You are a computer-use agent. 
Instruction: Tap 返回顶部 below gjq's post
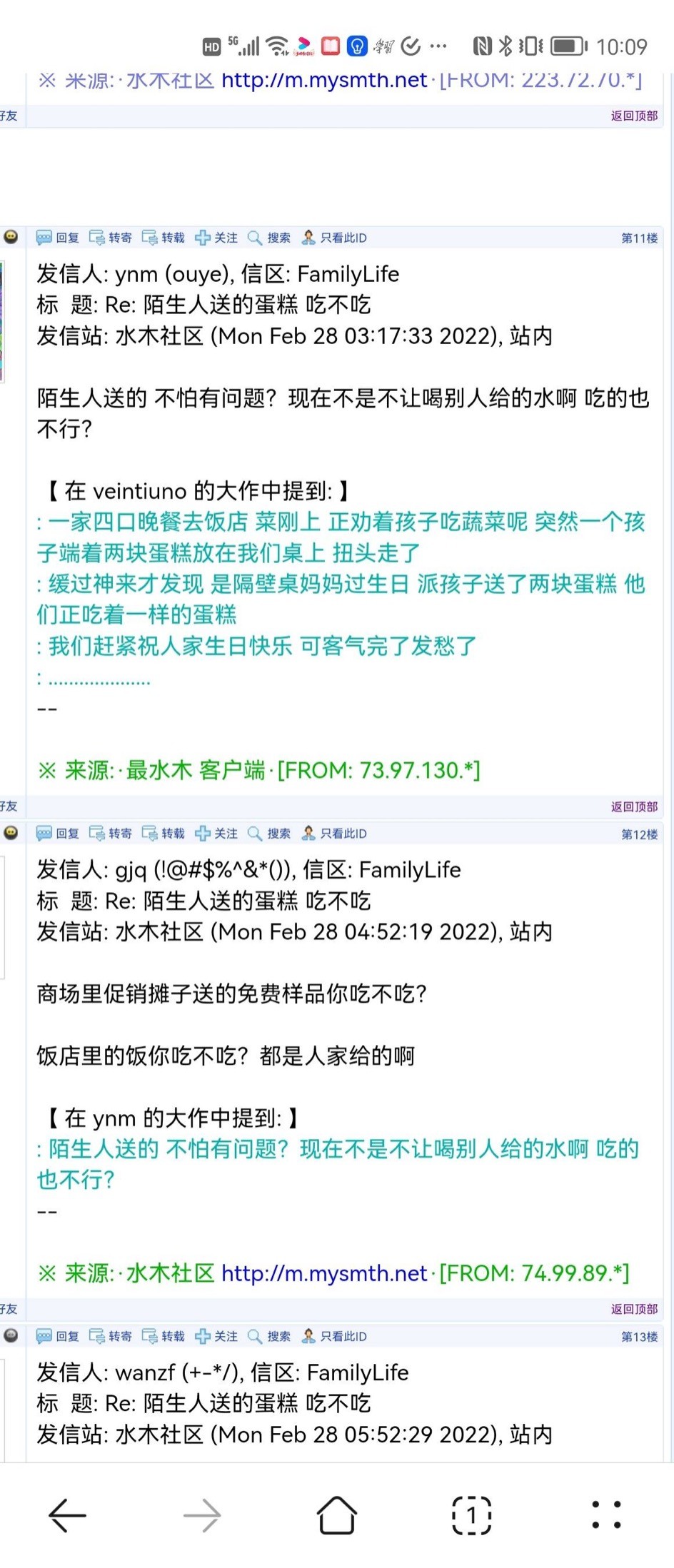pyautogui.click(x=634, y=1309)
